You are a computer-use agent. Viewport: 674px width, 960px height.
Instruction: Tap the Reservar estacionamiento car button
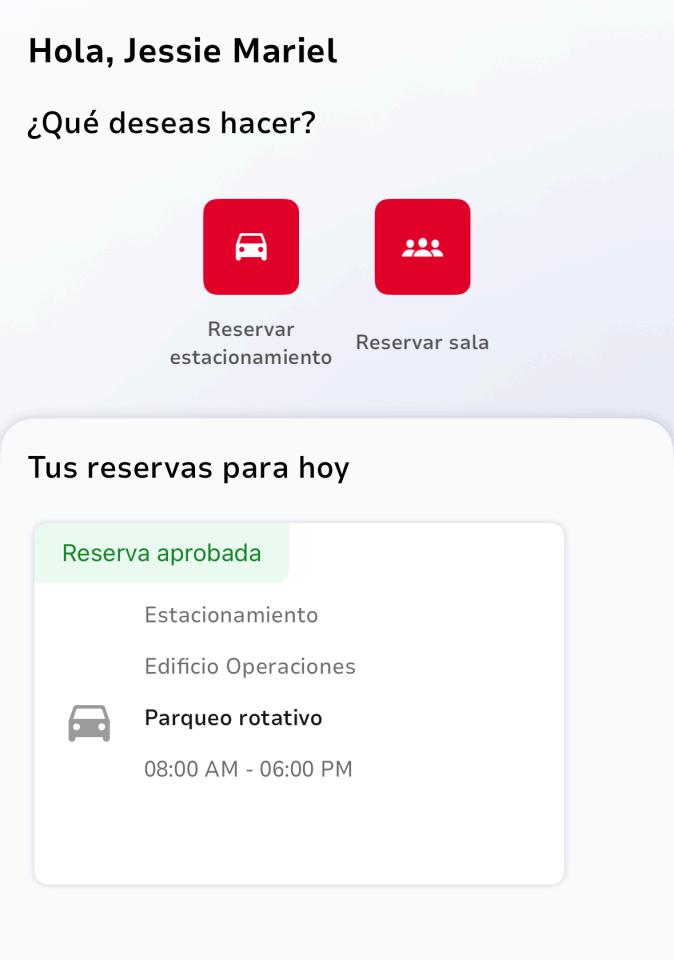(x=251, y=247)
